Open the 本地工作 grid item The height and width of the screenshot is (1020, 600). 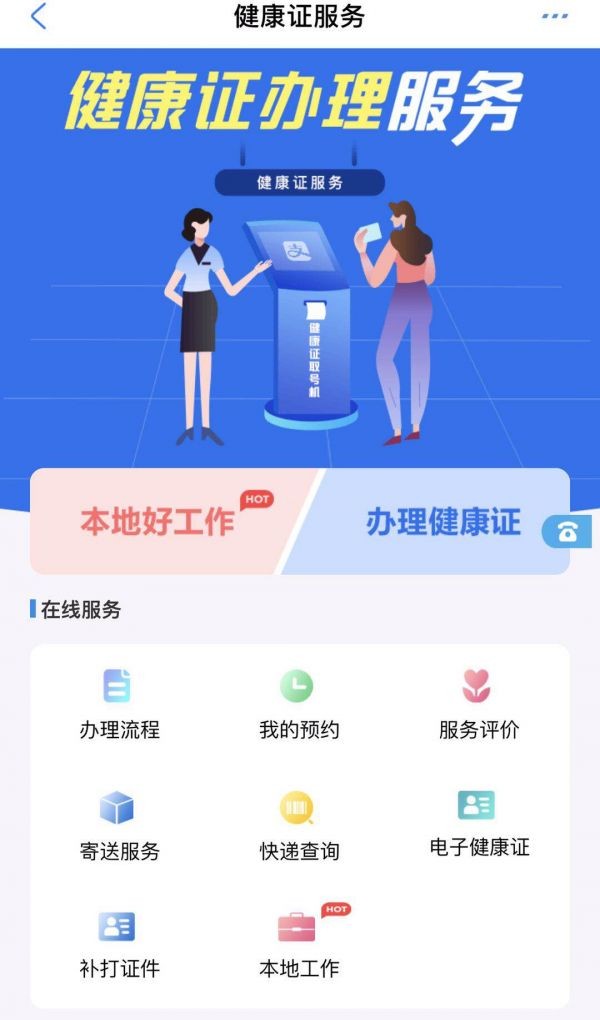tap(298, 943)
